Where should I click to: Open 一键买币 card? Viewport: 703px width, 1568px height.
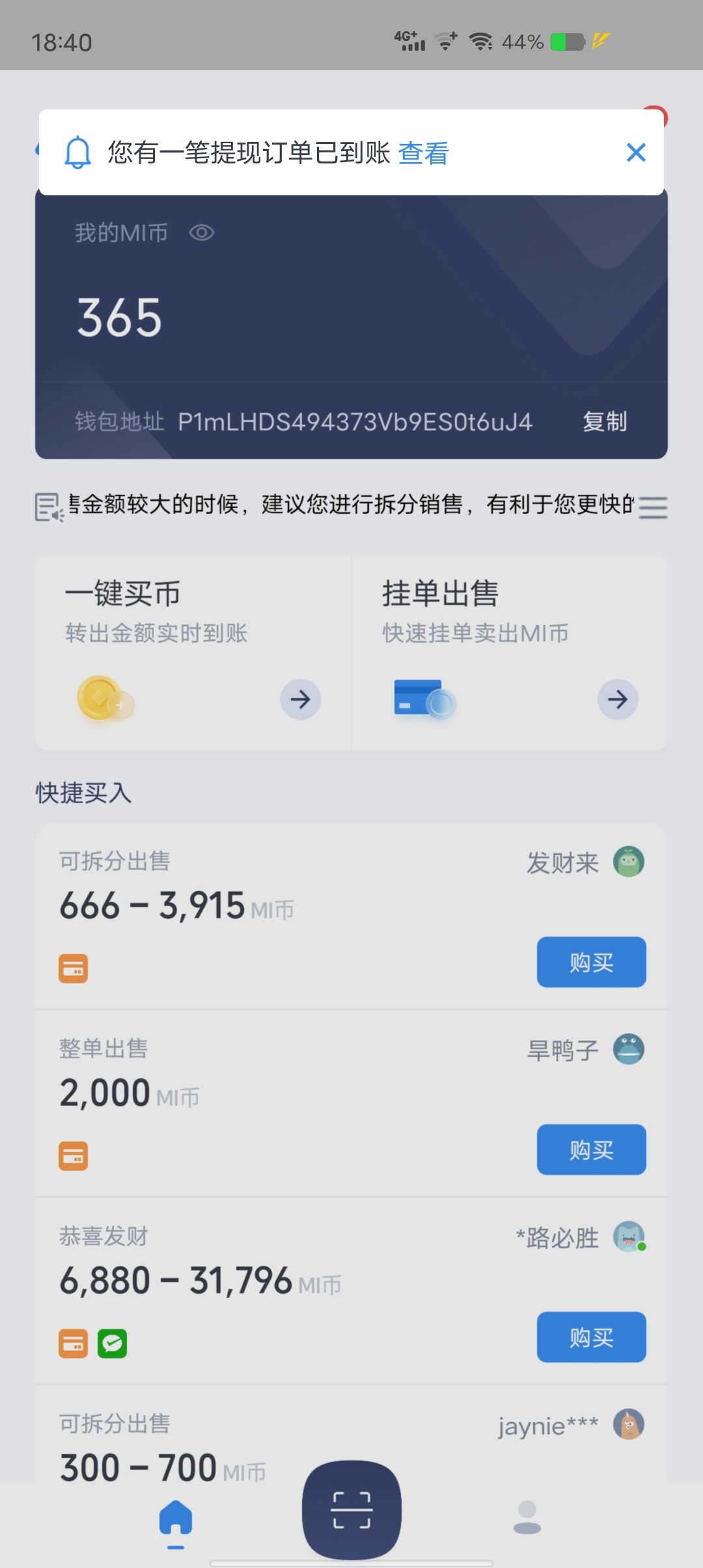tap(193, 652)
